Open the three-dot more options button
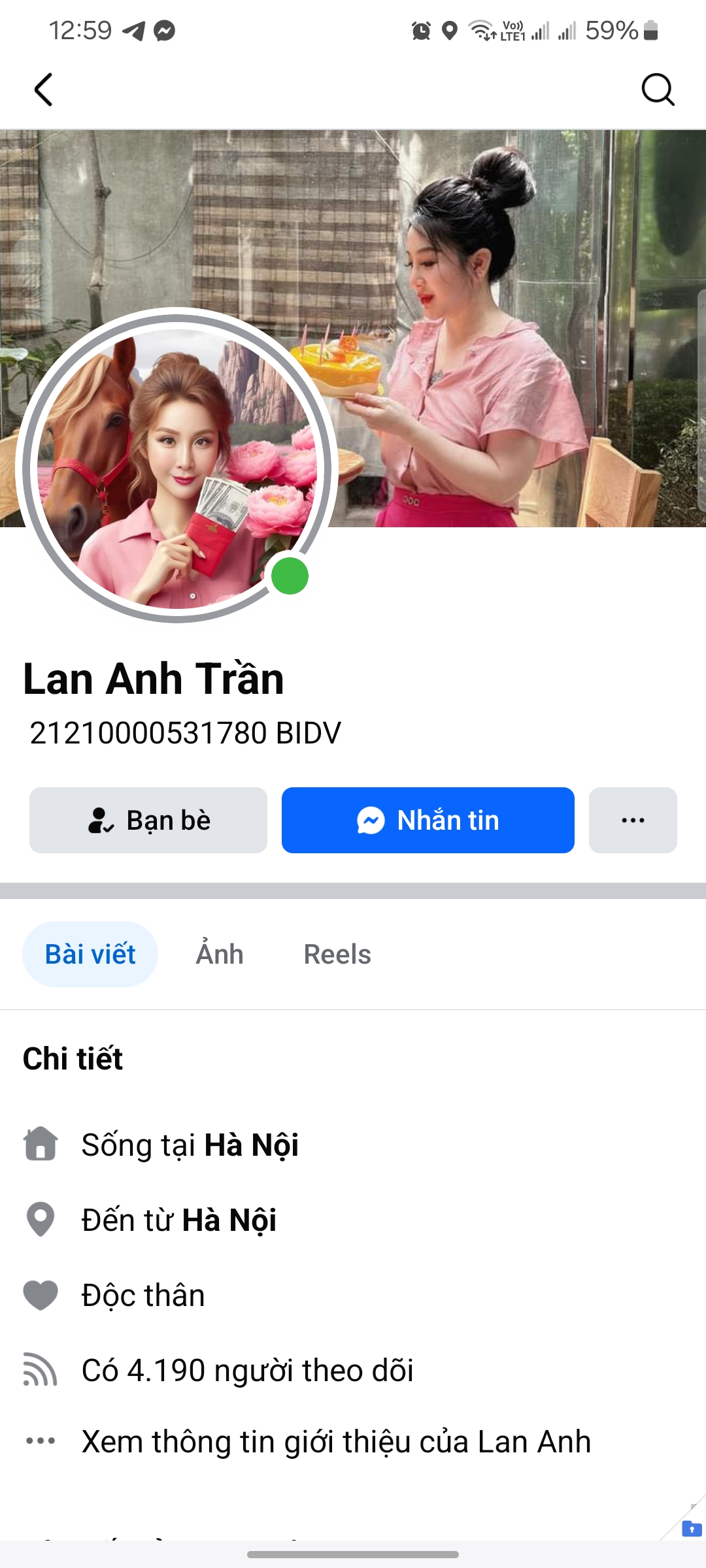The height and width of the screenshot is (1568, 706). click(633, 820)
